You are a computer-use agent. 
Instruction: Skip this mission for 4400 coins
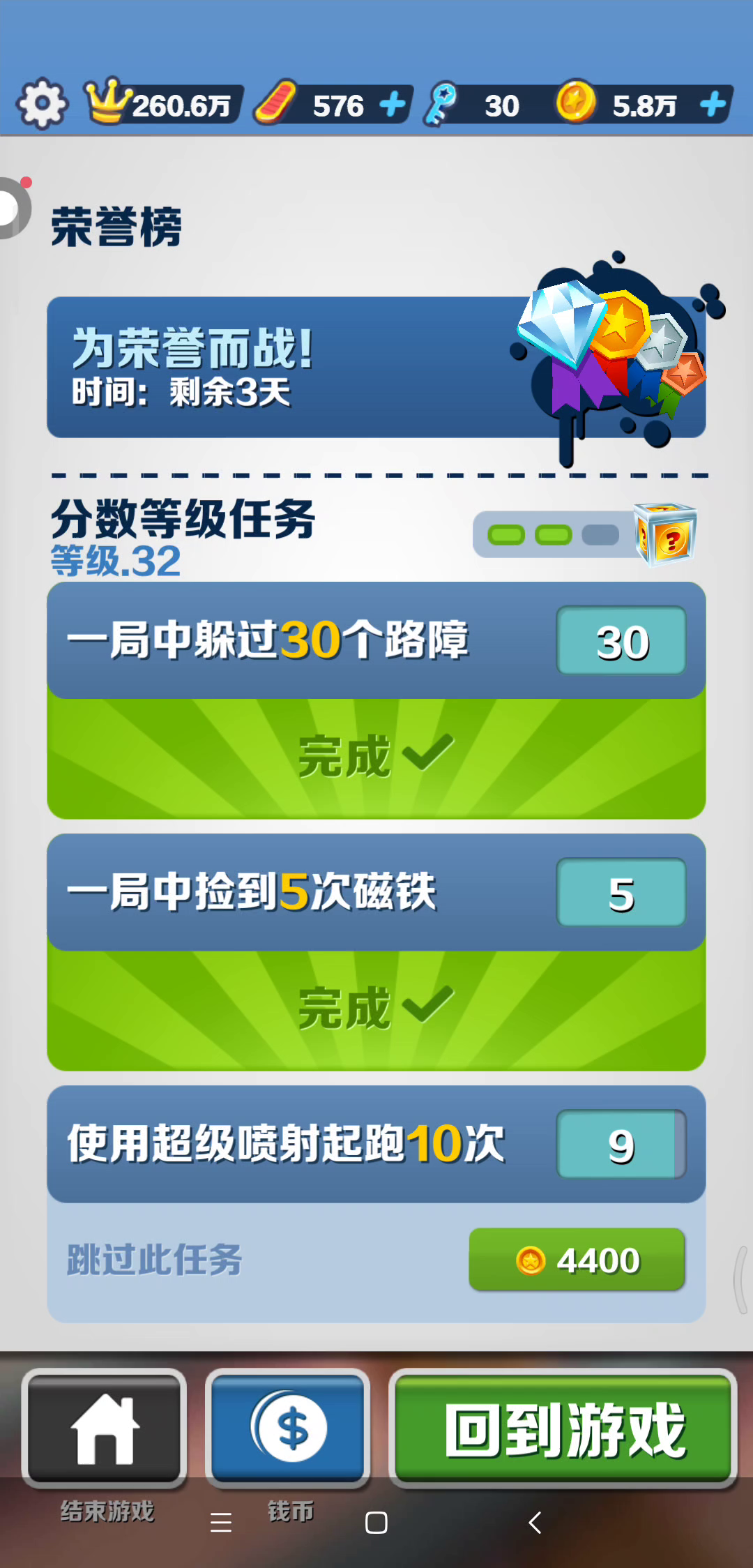pos(577,1260)
